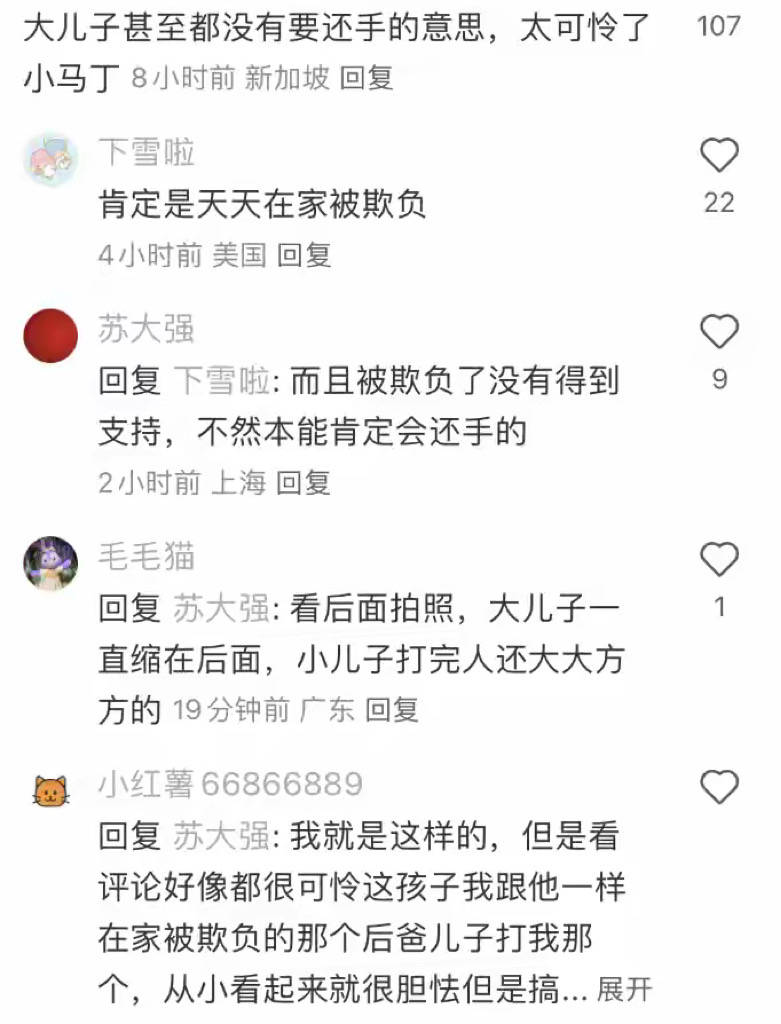Reply to 下雪啦's comment
This screenshot has height=1024, width=781.
click(304, 255)
